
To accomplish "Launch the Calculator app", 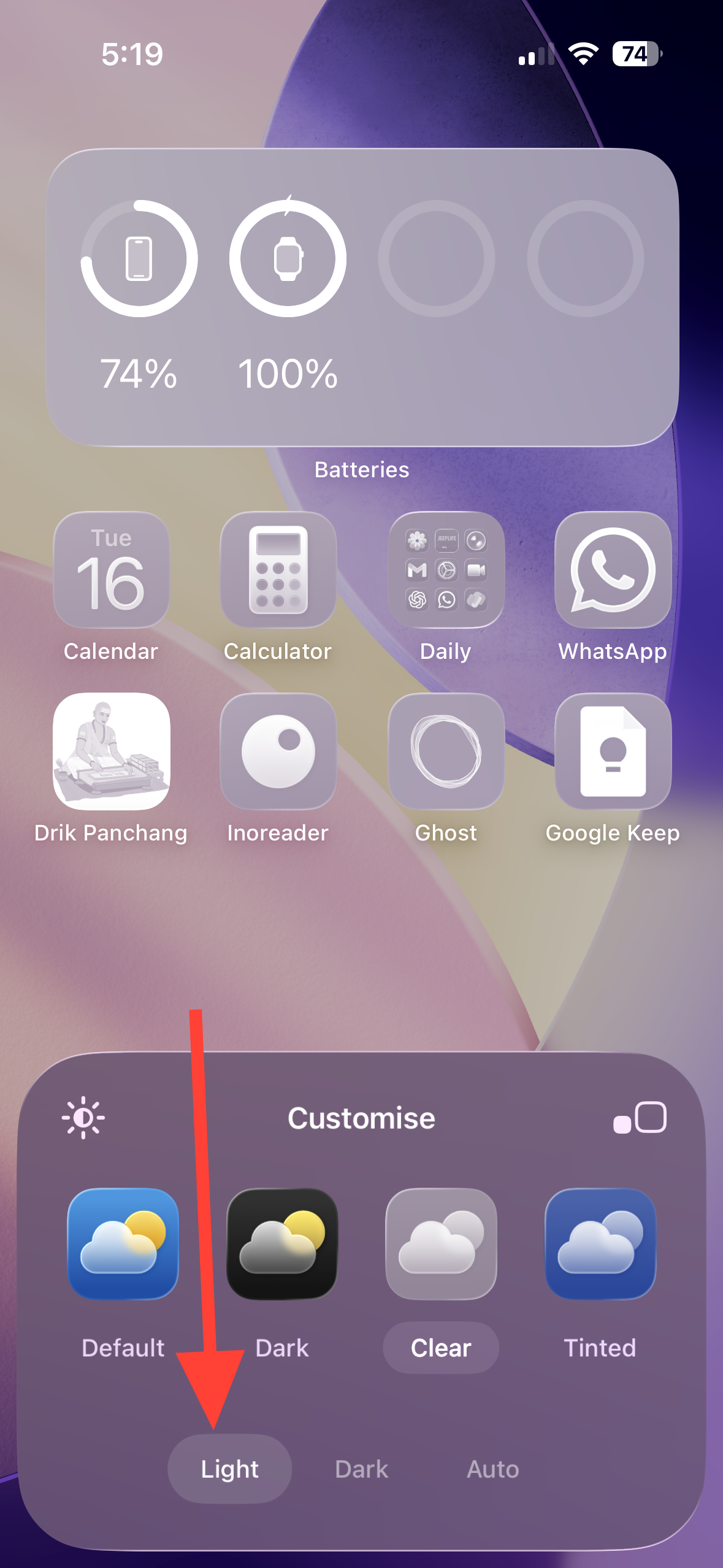I will point(278,570).
